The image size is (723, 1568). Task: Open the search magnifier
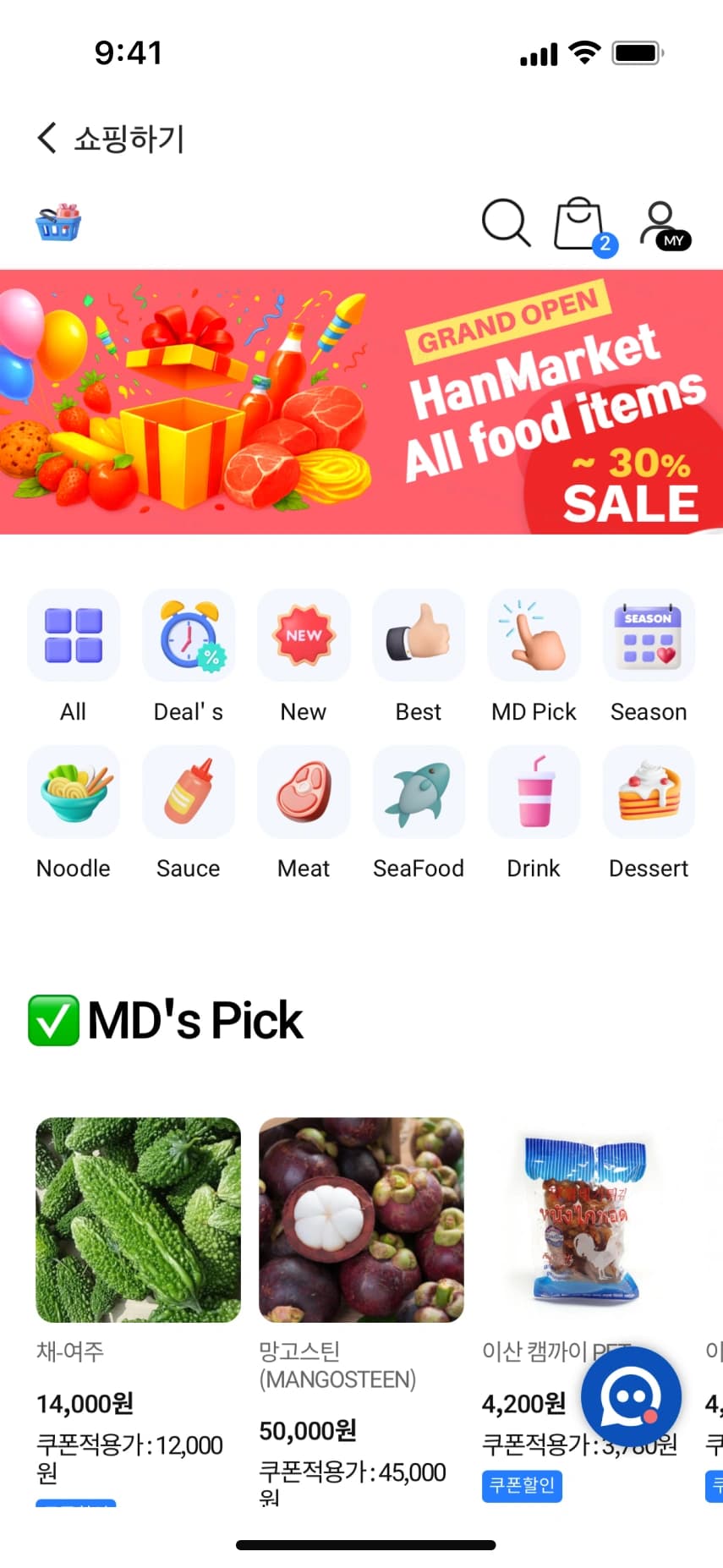pos(506,223)
